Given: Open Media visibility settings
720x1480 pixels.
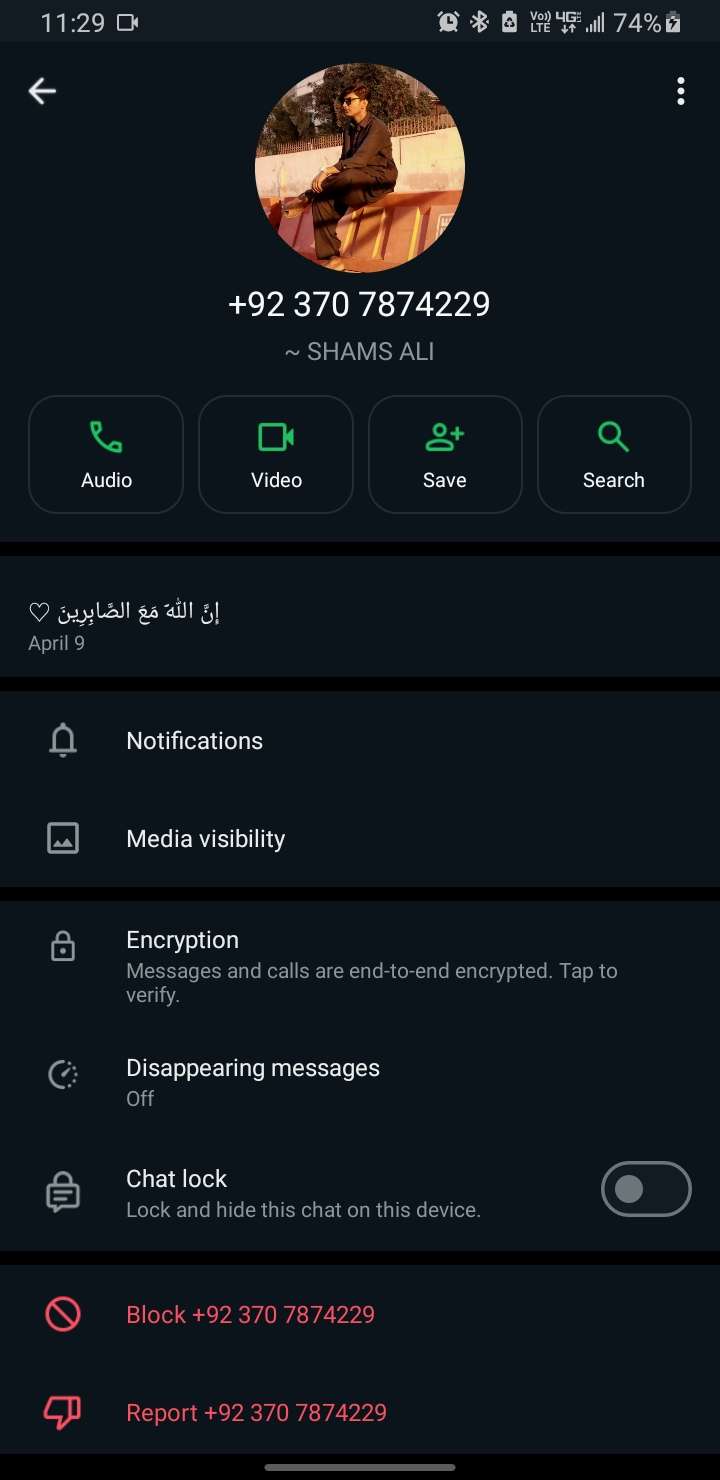Looking at the screenshot, I should pos(205,839).
